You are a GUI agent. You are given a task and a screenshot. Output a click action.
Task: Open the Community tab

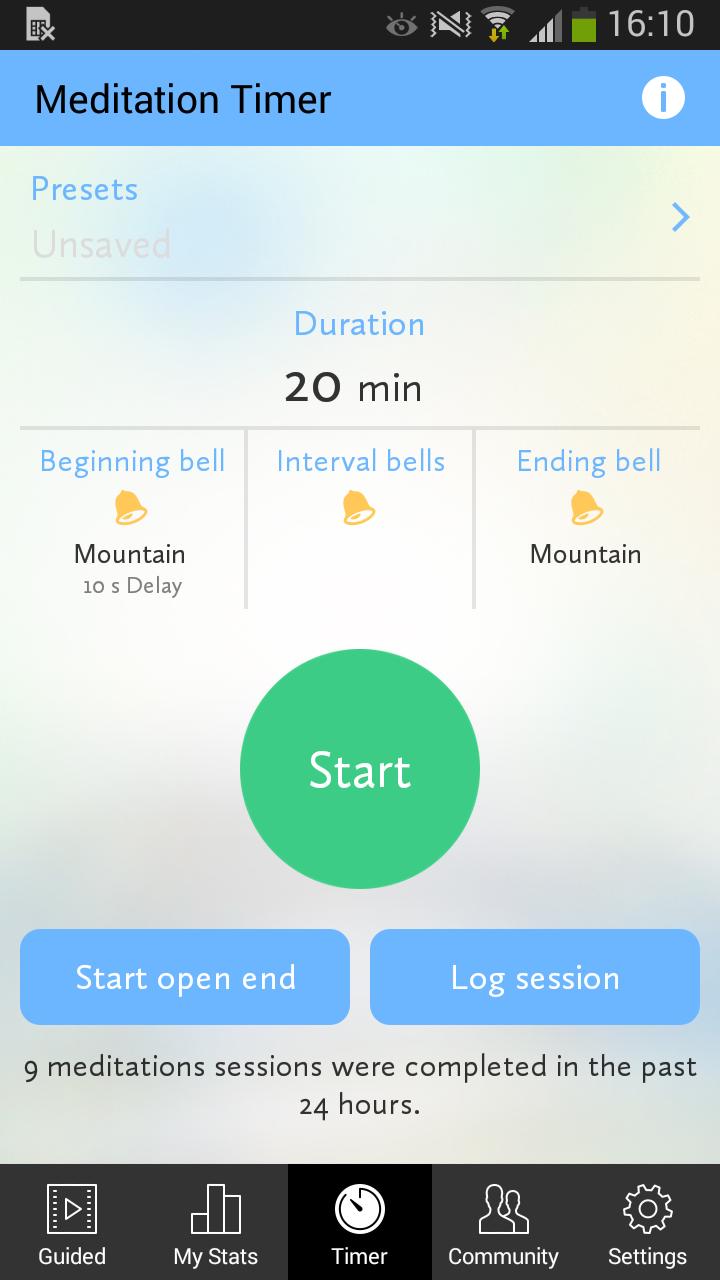point(503,1222)
